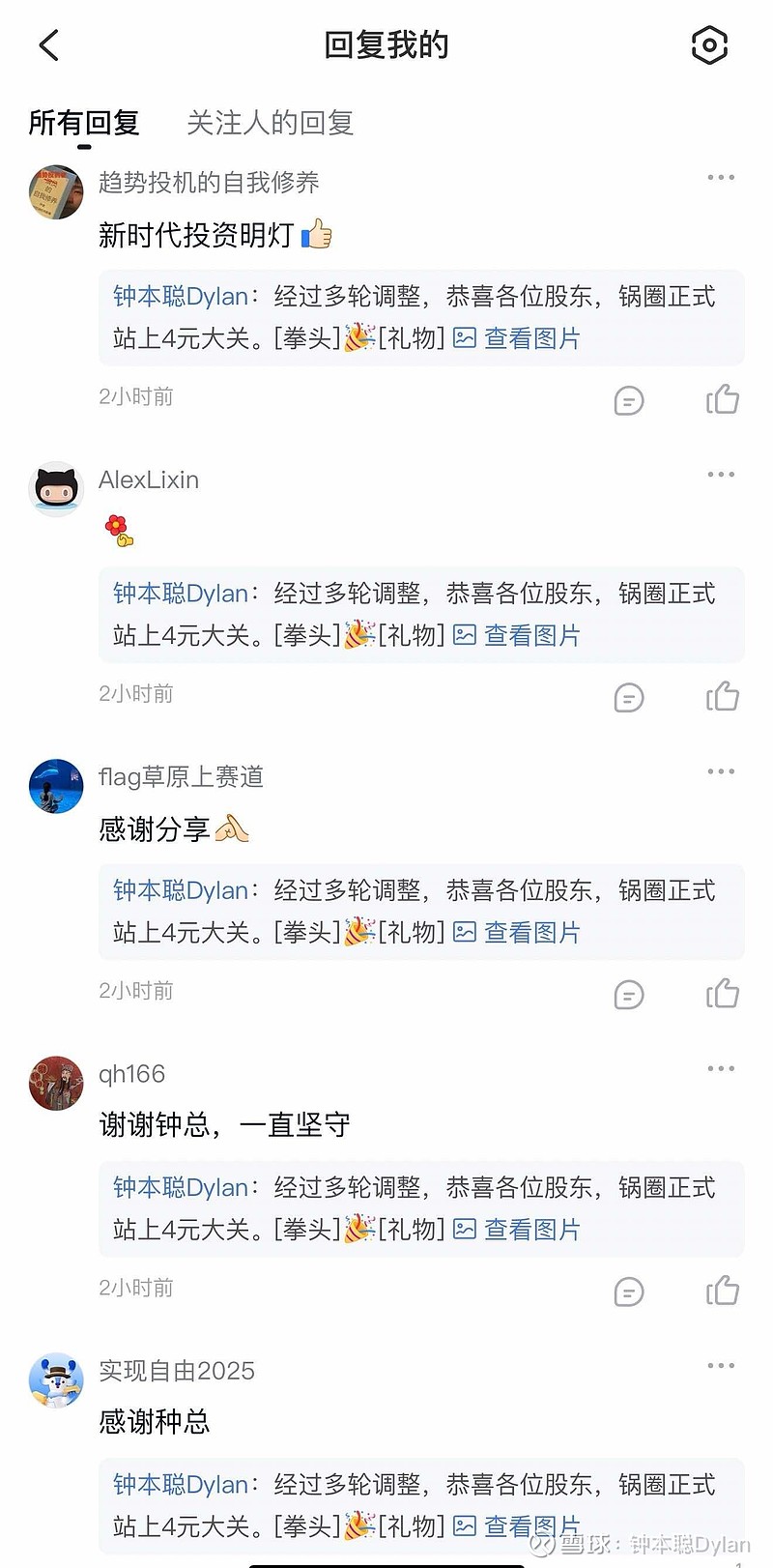Like qh166's reply via the thumbs-up icon
773x1568 pixels.
click(x=722, y=1291)
